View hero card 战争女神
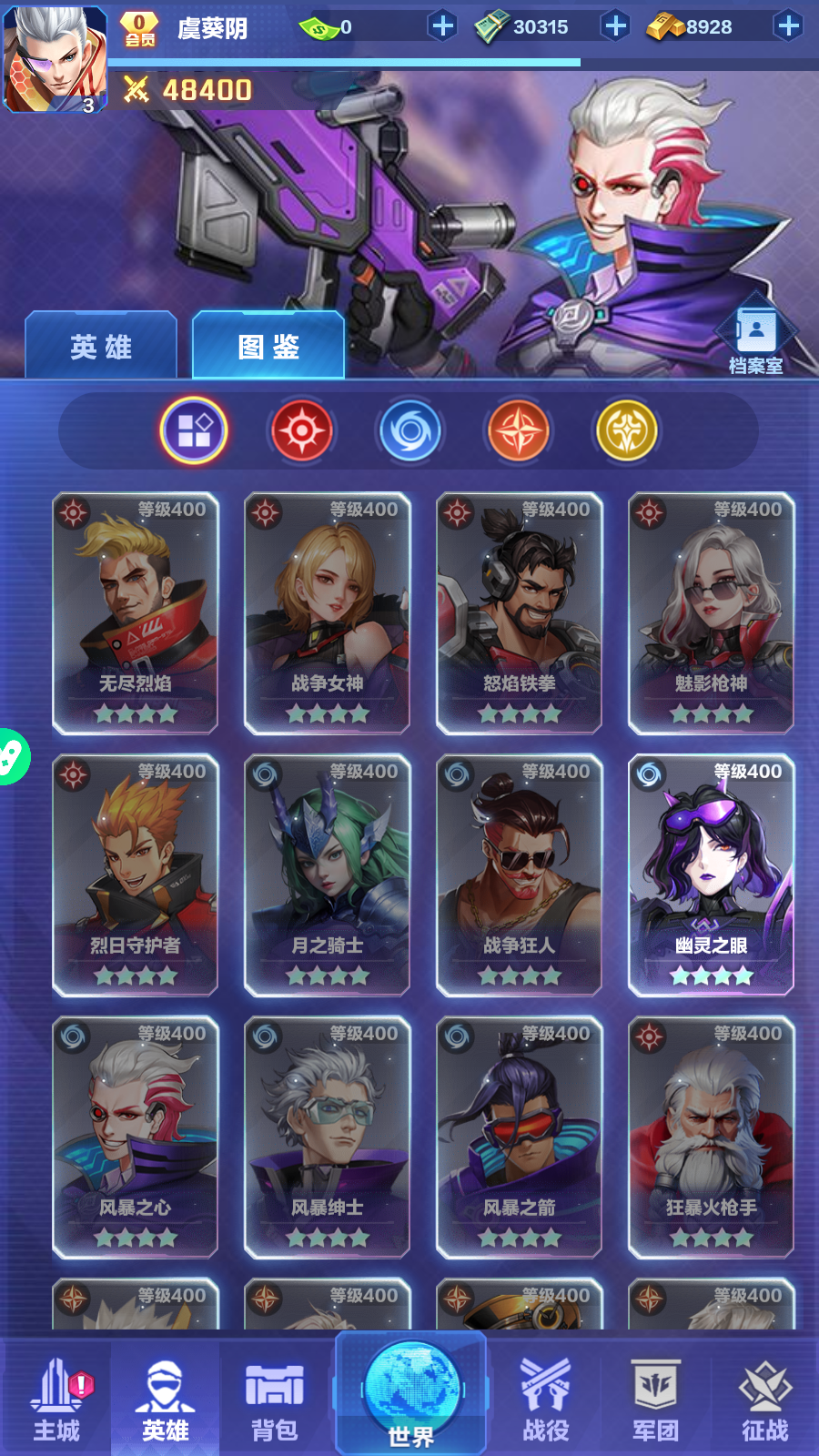Viewport: 819px width, 1456px height. (x=328, y=612)
